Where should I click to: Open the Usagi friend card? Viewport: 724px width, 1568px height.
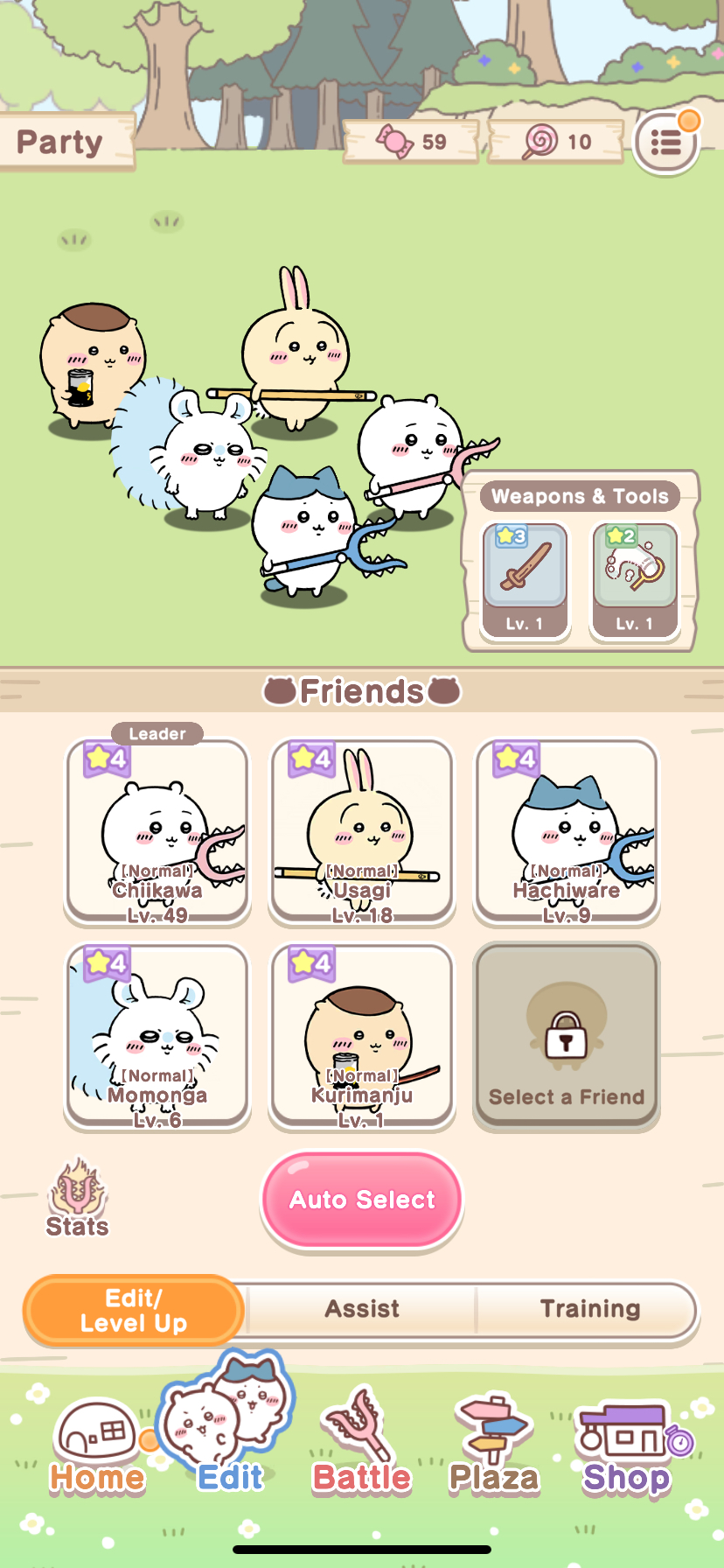point(361,831)
